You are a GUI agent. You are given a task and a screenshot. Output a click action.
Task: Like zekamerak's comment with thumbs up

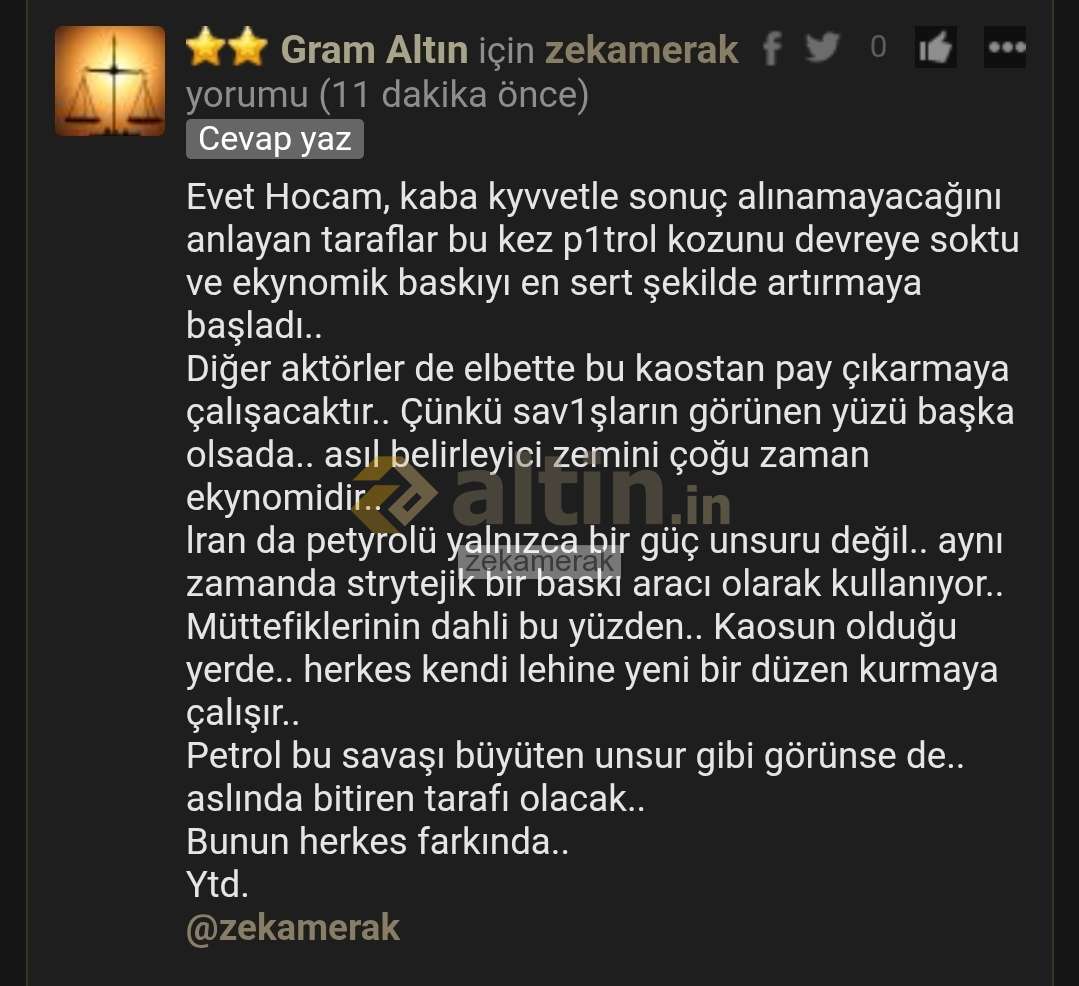[x=935, y=48]
